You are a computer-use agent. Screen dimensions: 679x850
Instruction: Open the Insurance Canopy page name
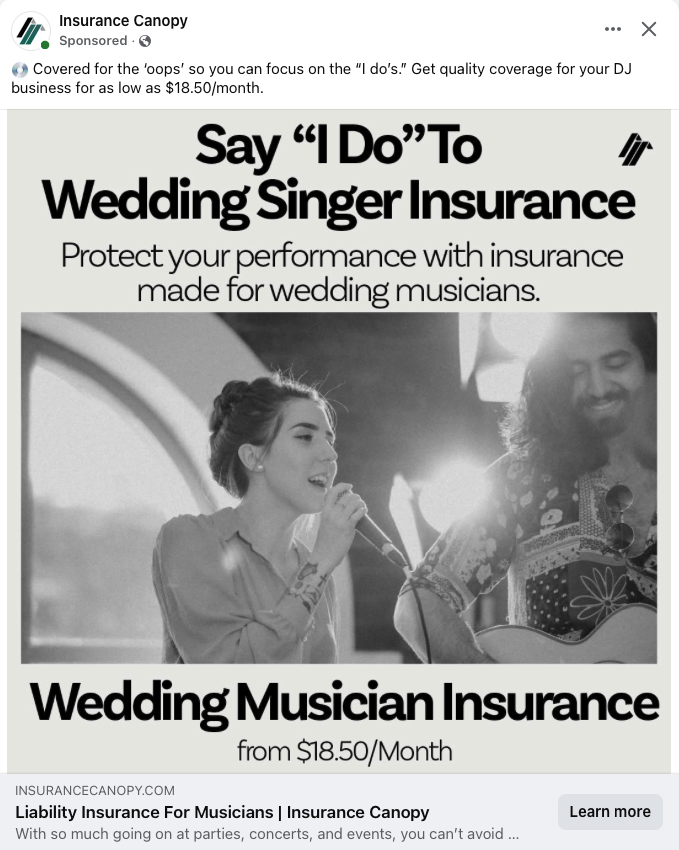click(123, 20)
